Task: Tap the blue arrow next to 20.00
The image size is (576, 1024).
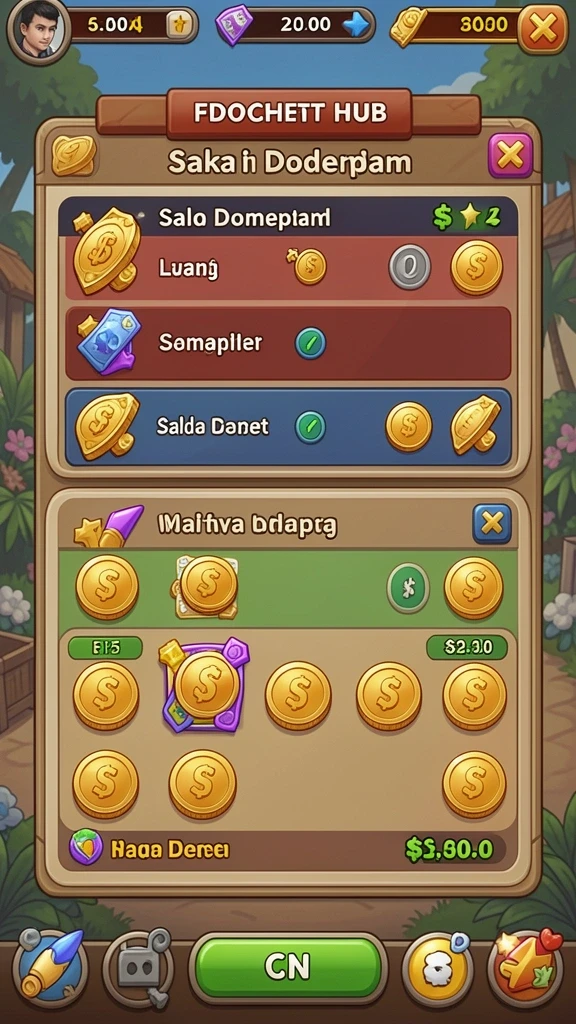Action: tap(357, 25)
